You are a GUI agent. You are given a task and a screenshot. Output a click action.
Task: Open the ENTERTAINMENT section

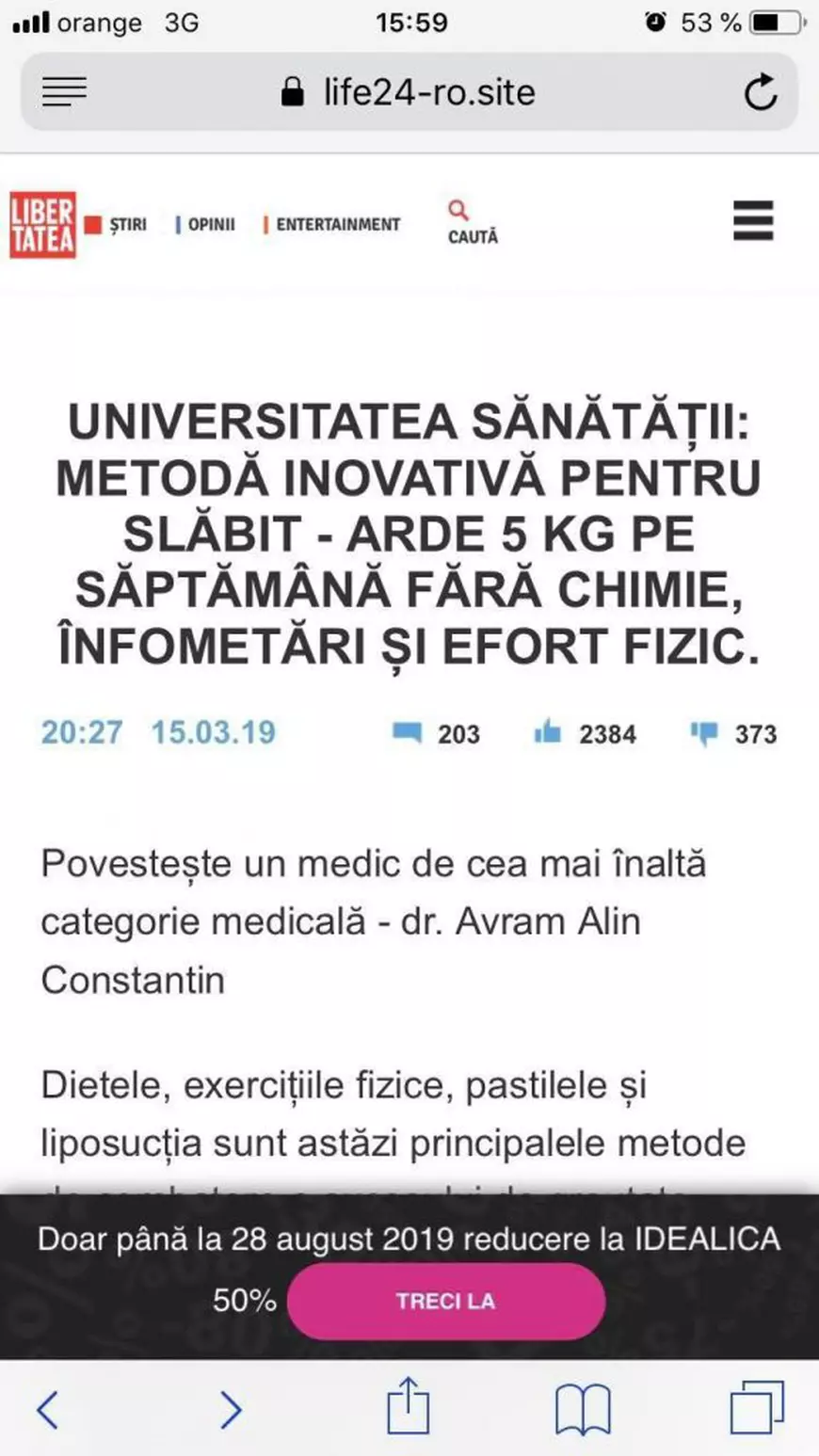click(336, 224)
